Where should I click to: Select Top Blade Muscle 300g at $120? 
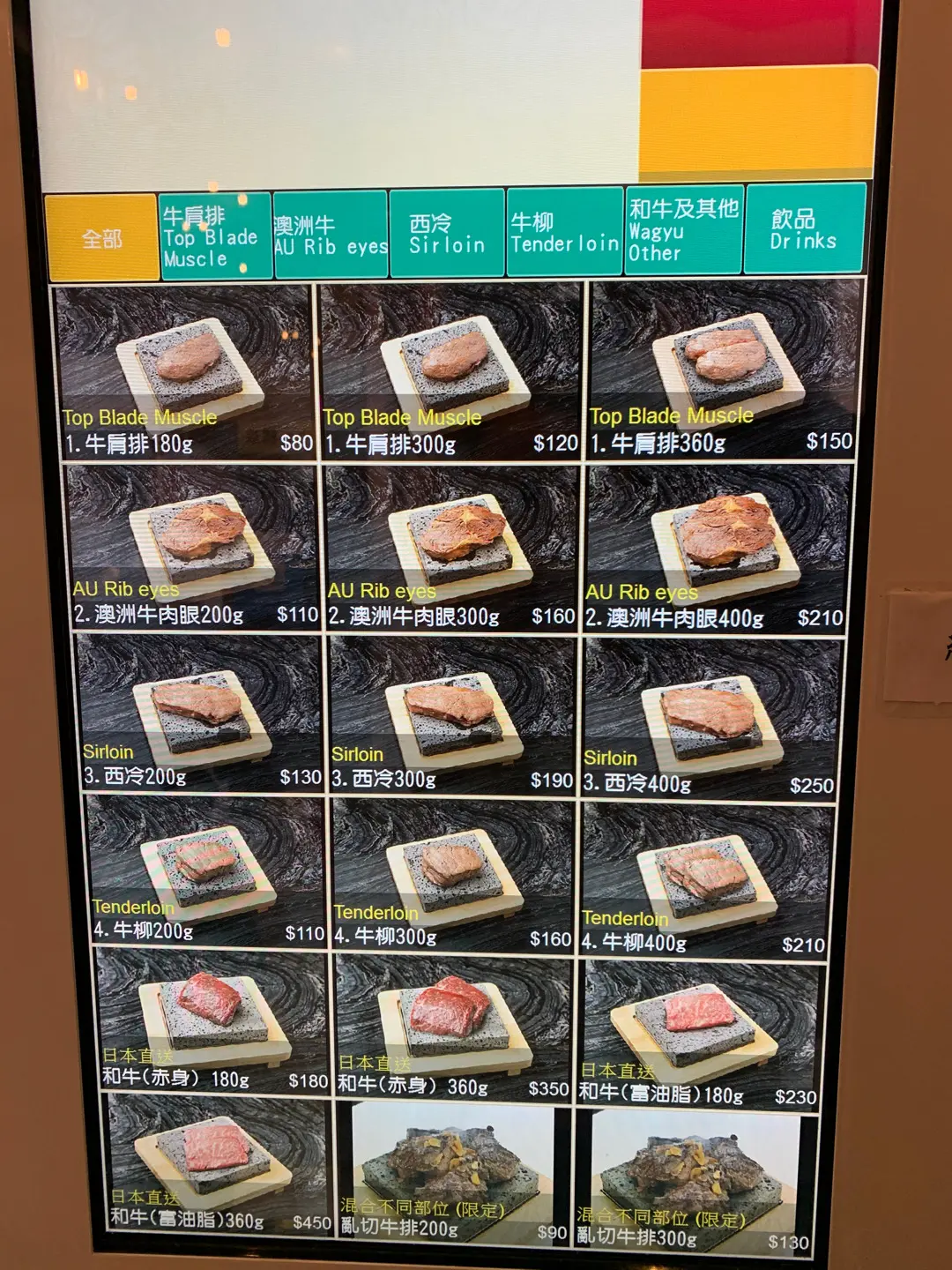[x=451, y=371]
